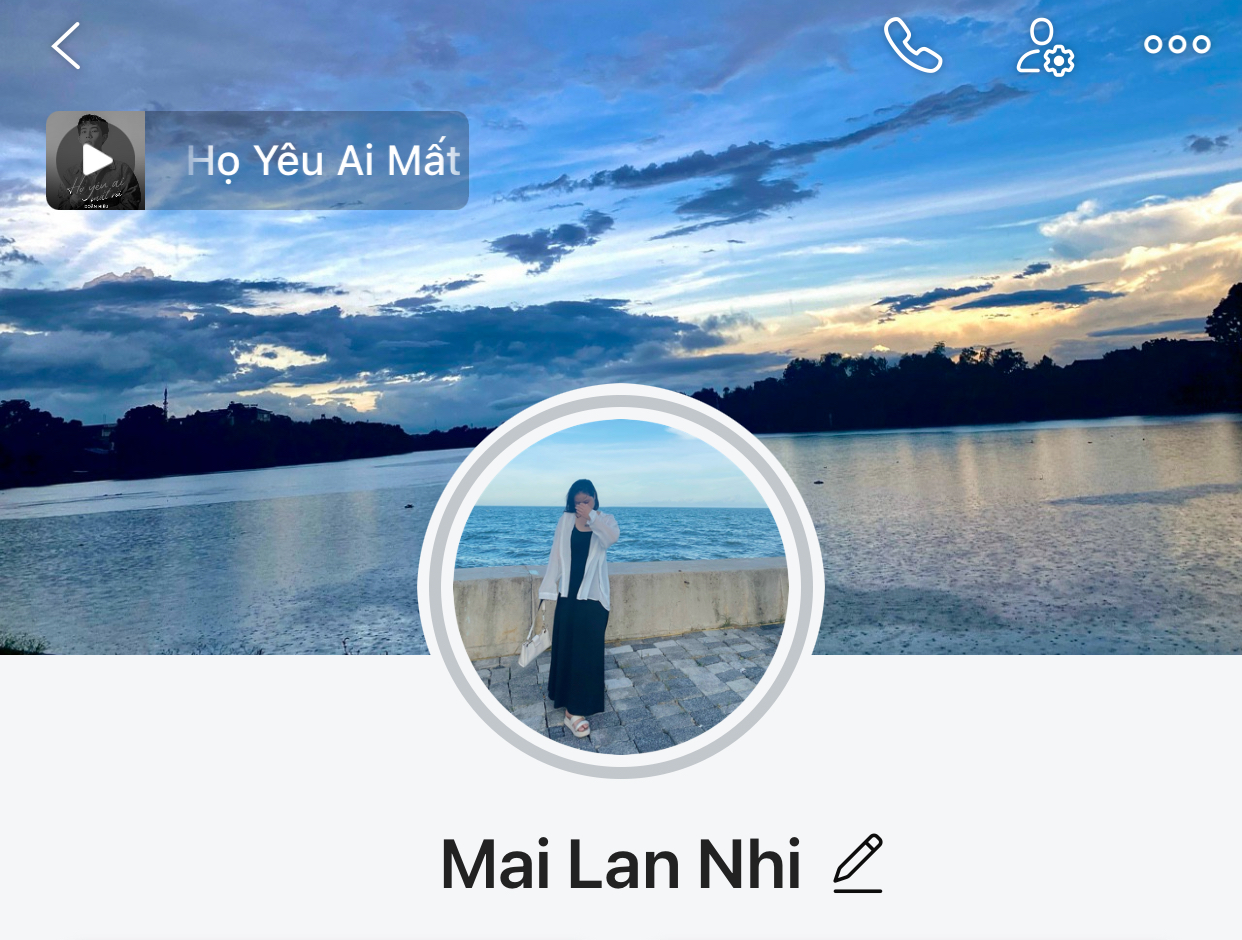
Task: Call Mai Lan Nhi via phone icon
Action: point(913,46)
